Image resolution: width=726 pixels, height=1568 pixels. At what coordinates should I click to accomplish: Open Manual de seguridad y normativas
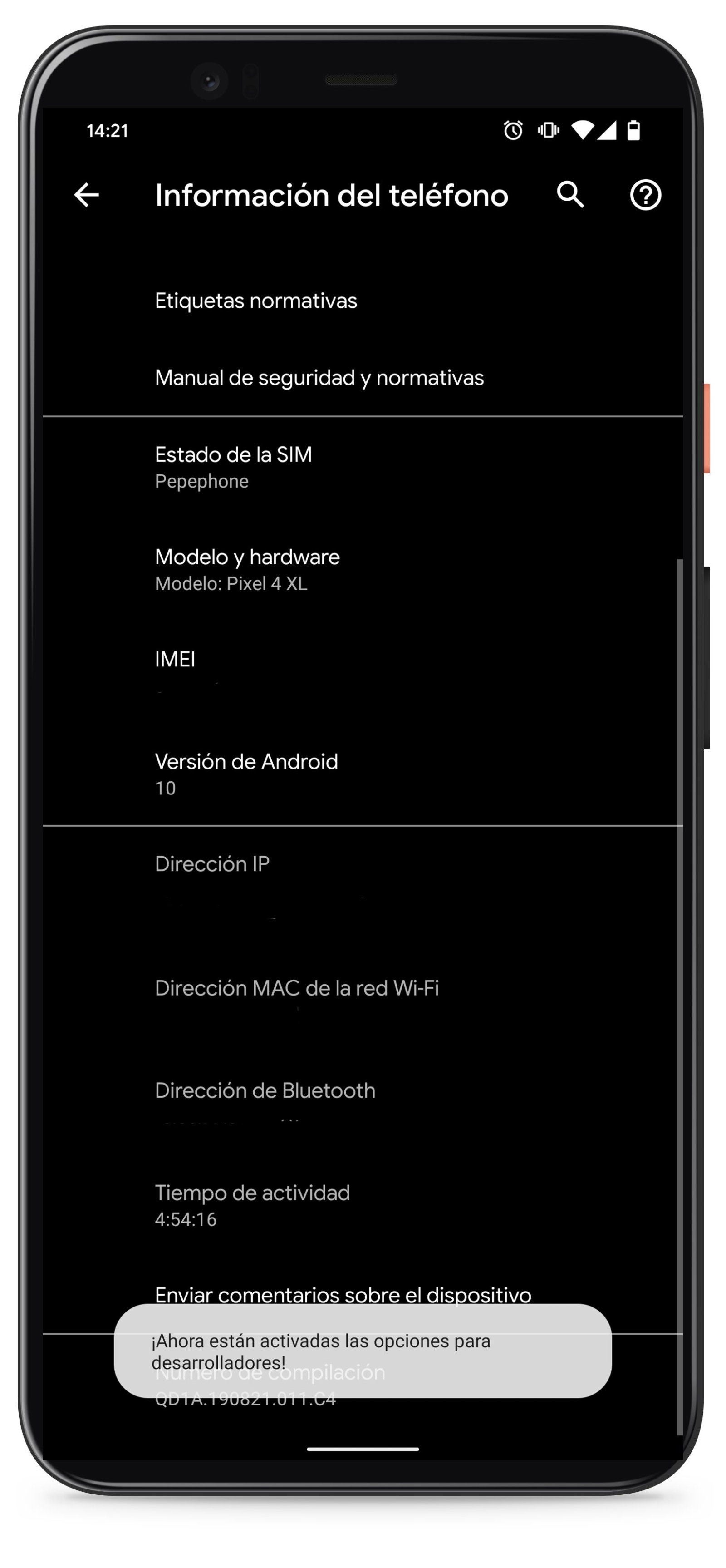coord(319,378)
